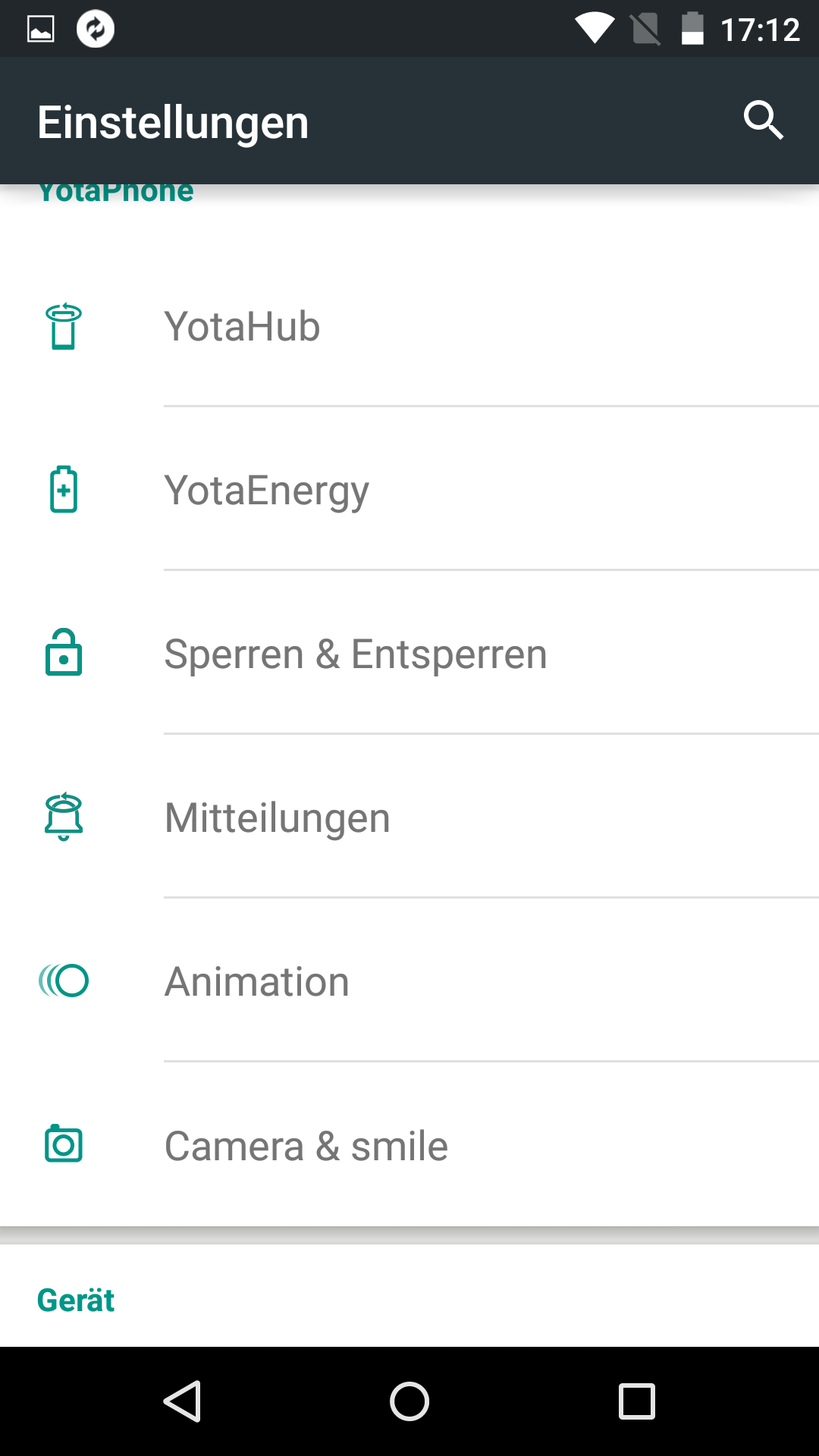Open Camera & smile settings
Image resolution: width=819 pixels, height=1456 pixels.
[409, 1144]
